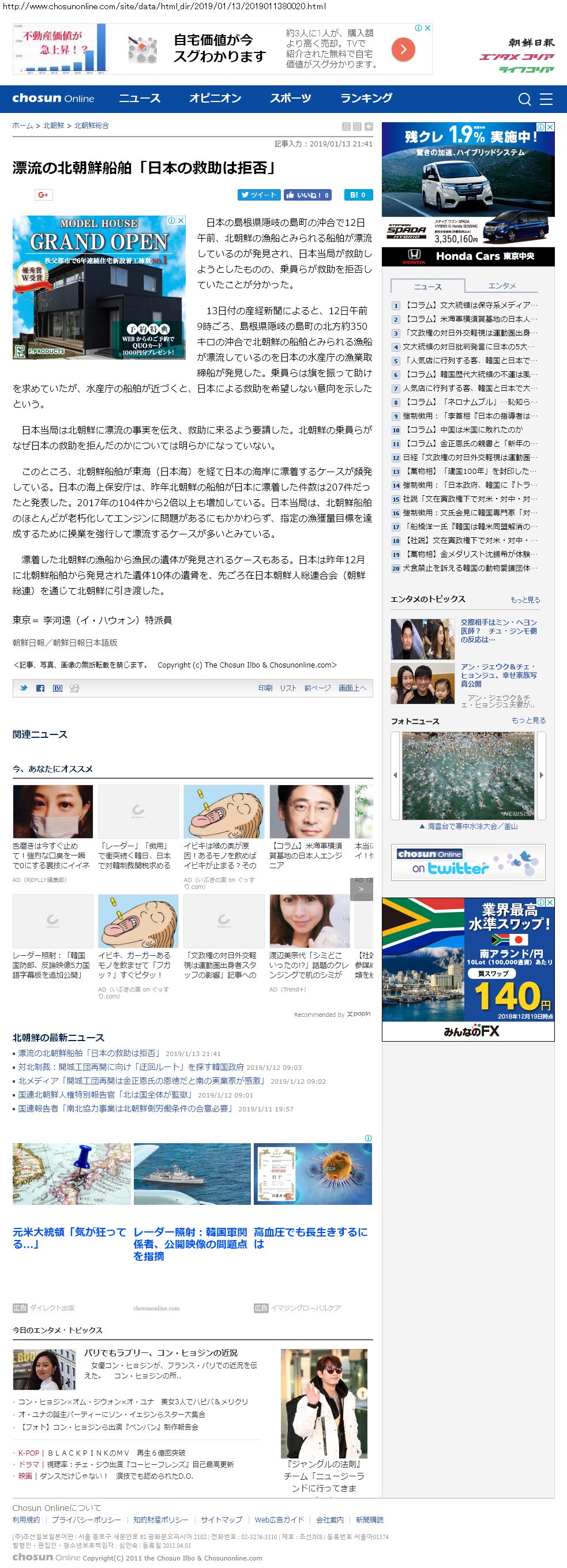Switch to エンタメ tab in sidebar ranking
The height and width of the screenshot is (1568, 567).
pos(502,286)
